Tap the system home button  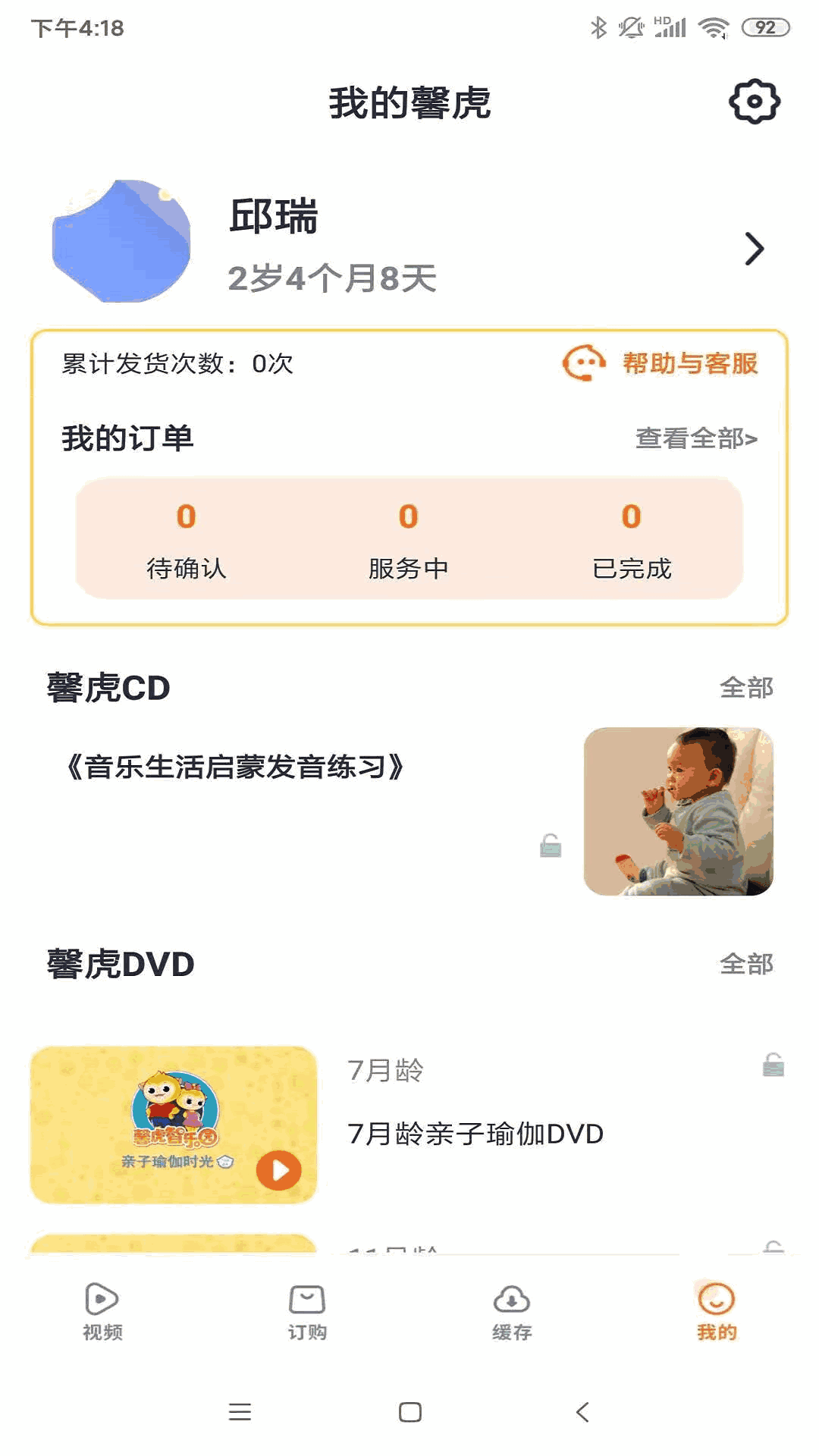pyautogui.click(x=409, y=1412)
